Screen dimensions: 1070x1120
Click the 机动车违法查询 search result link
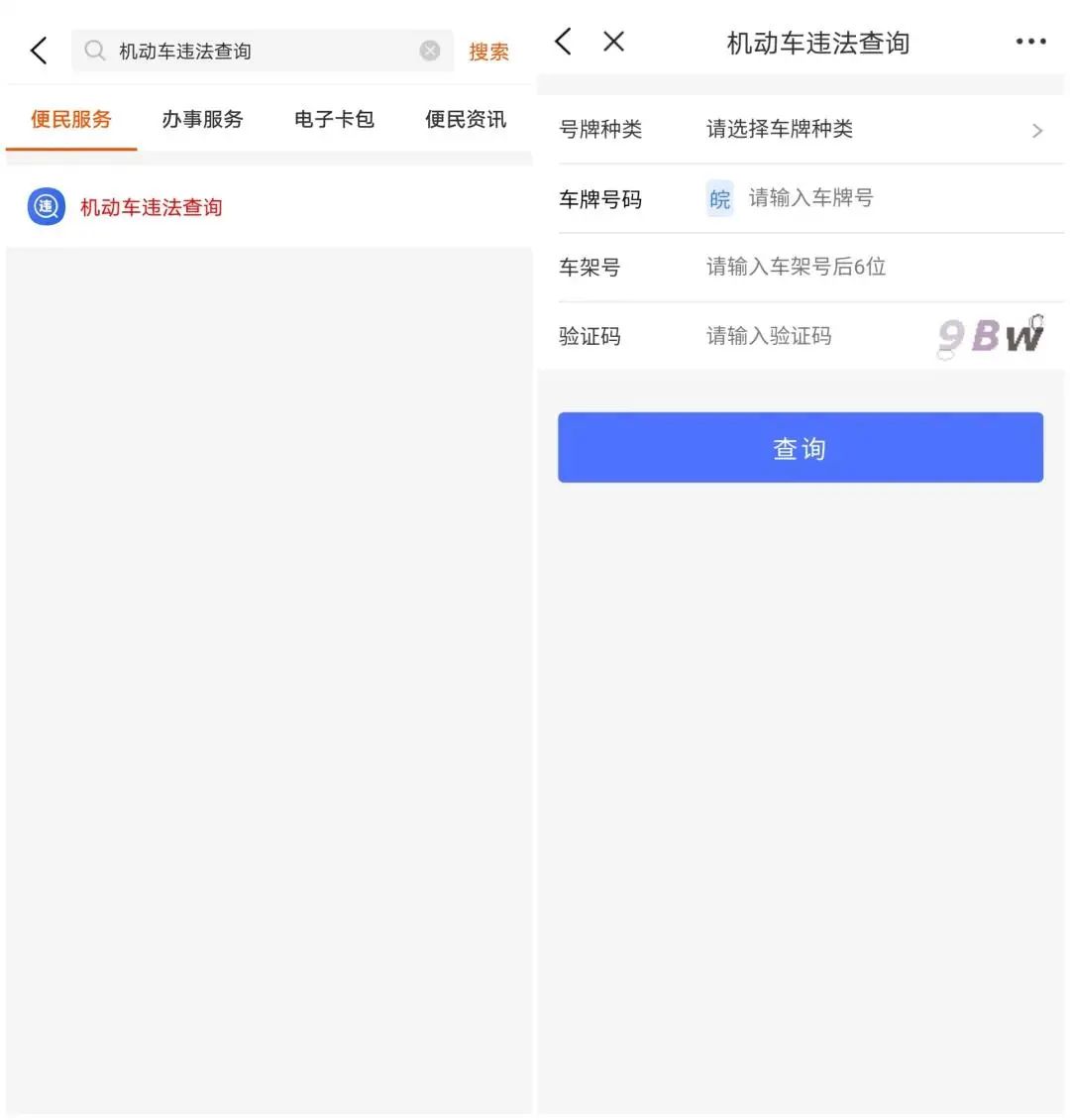coord(151,207)
